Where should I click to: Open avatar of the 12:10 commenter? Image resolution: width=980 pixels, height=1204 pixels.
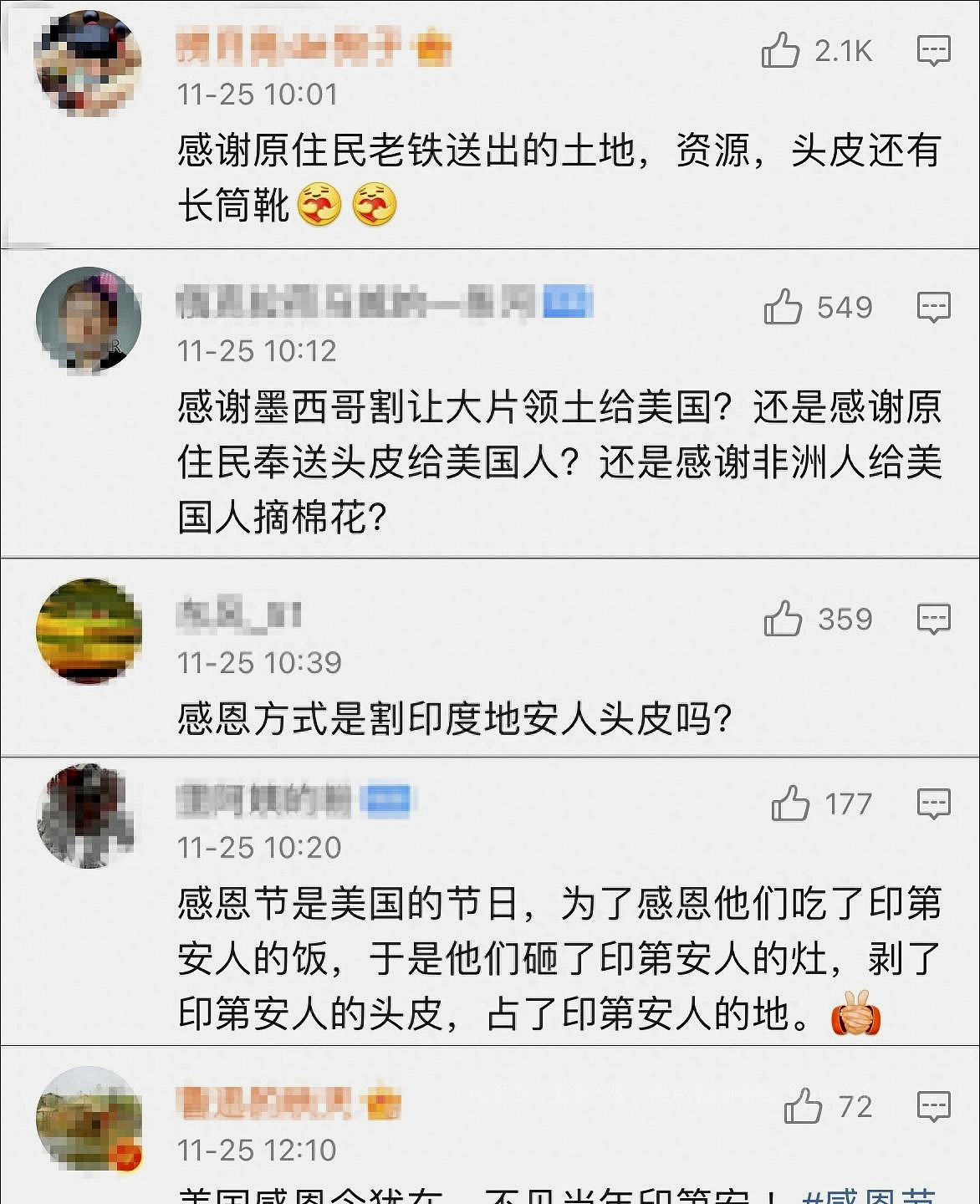89,1118
